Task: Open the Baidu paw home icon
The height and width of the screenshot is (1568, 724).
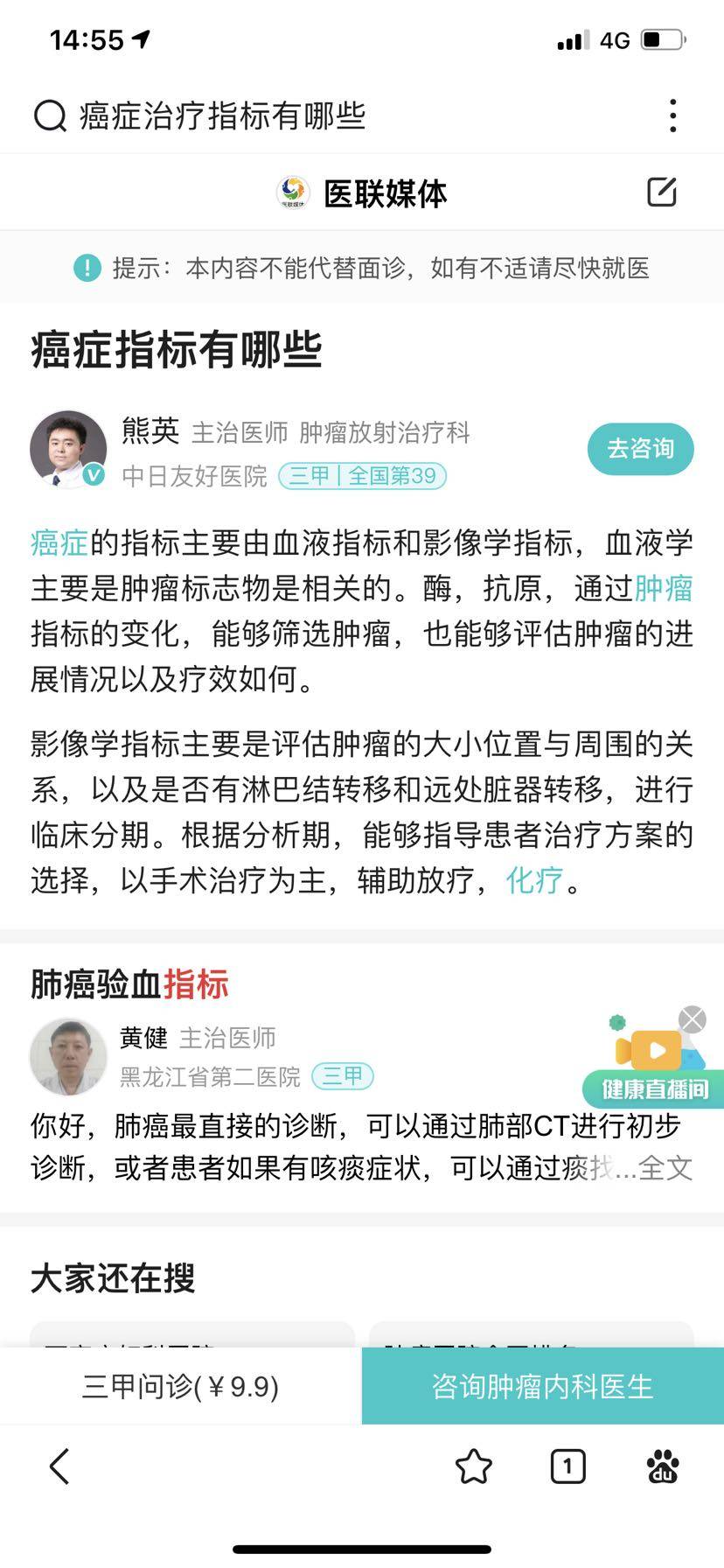Action: click(663, 1466)
